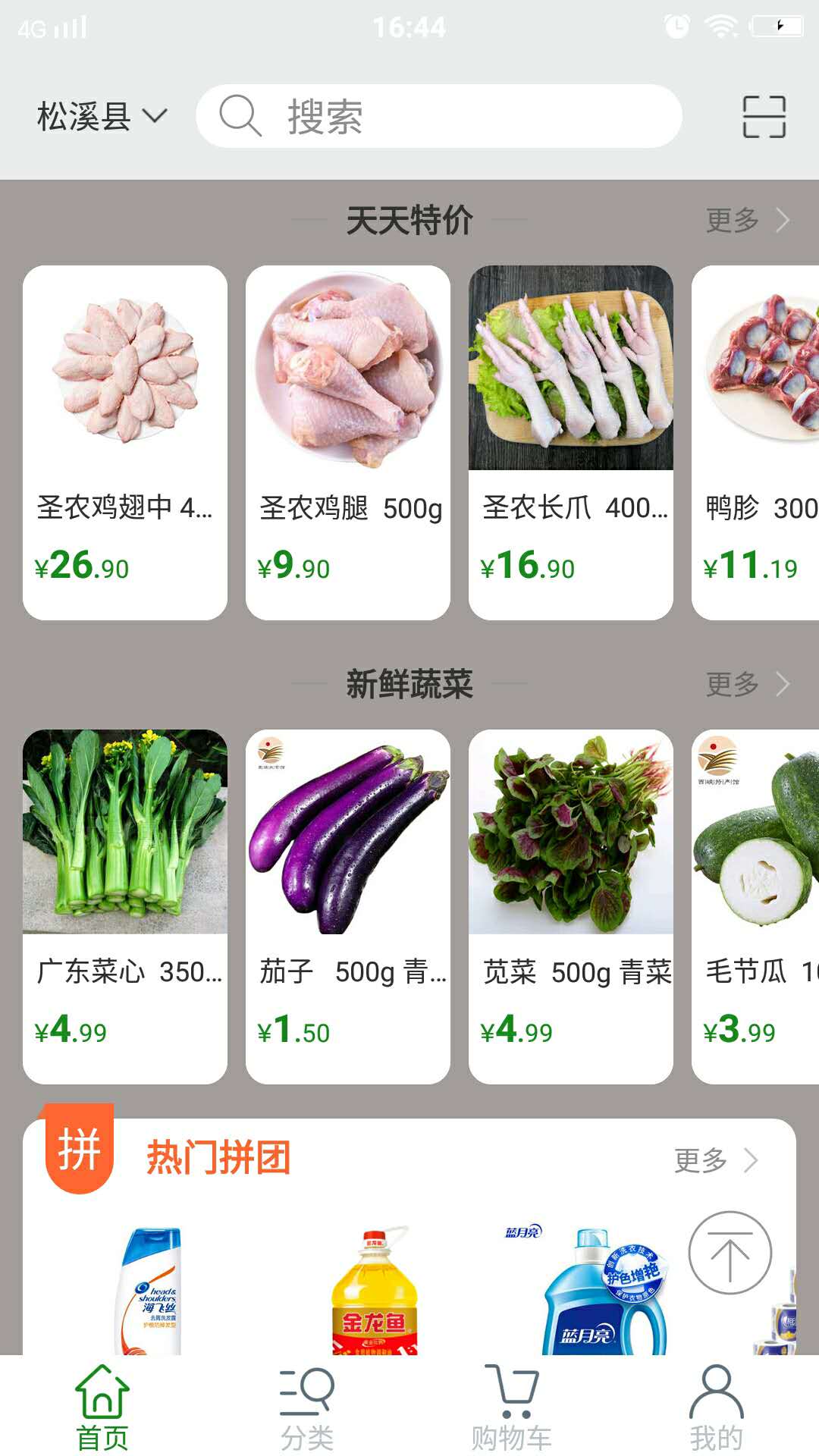Tap the back-to-top arrow button
This screenshot has height=1456, width=819.
(730, 1253)
